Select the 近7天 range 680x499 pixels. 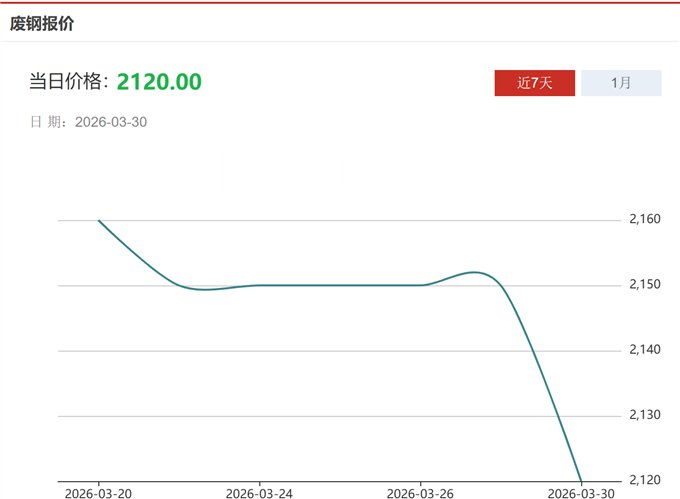click(534, 83)
